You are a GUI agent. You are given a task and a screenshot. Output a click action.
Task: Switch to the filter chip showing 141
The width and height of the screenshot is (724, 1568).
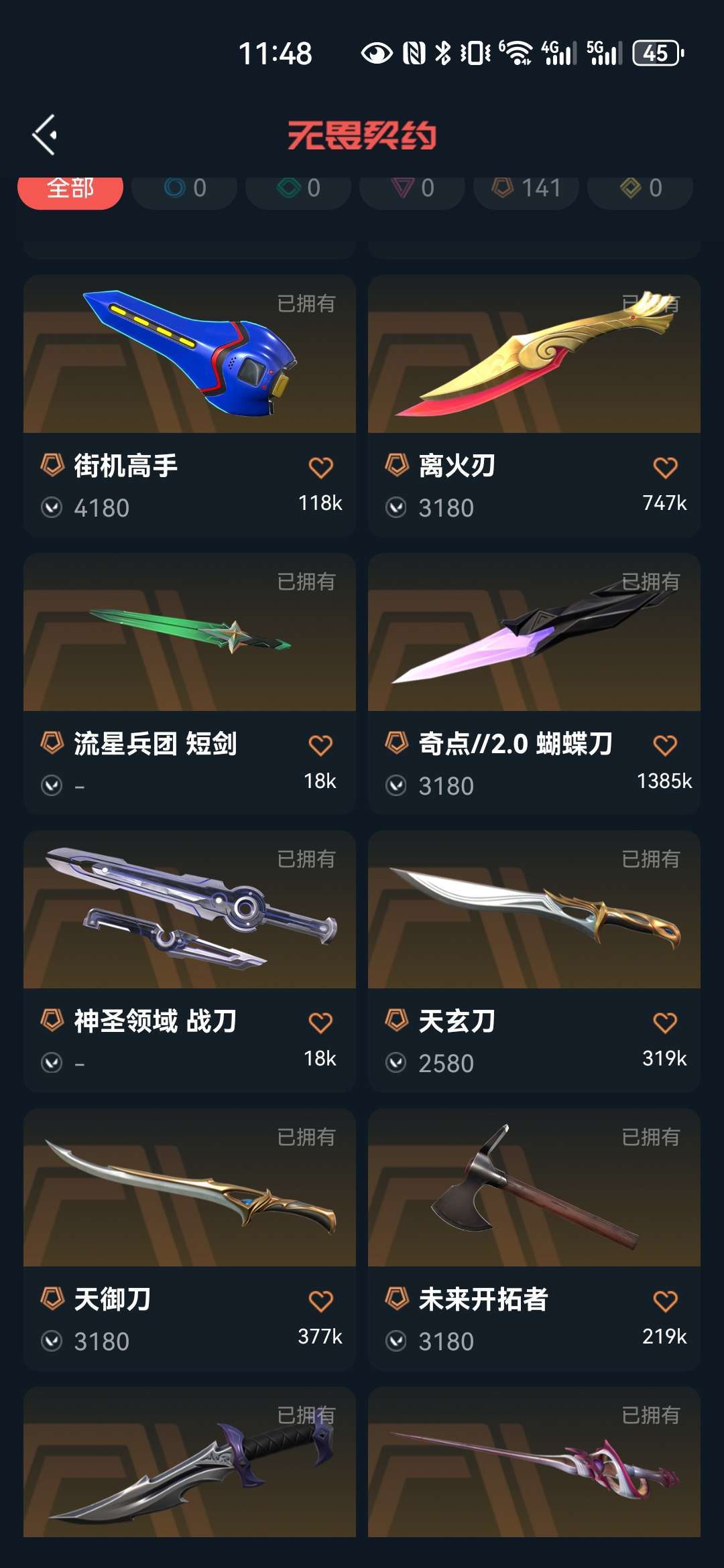[526, 188]
